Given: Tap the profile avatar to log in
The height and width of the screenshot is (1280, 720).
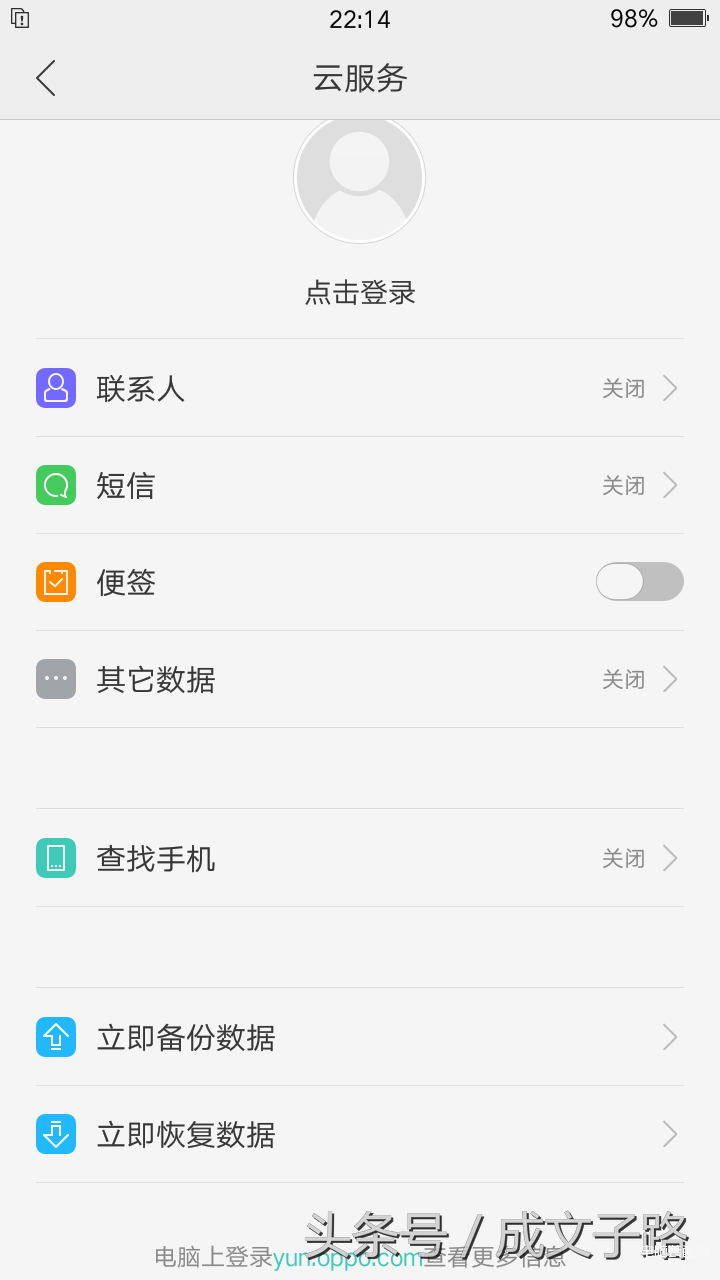Looking at the screenshot, I should point(359,180).
